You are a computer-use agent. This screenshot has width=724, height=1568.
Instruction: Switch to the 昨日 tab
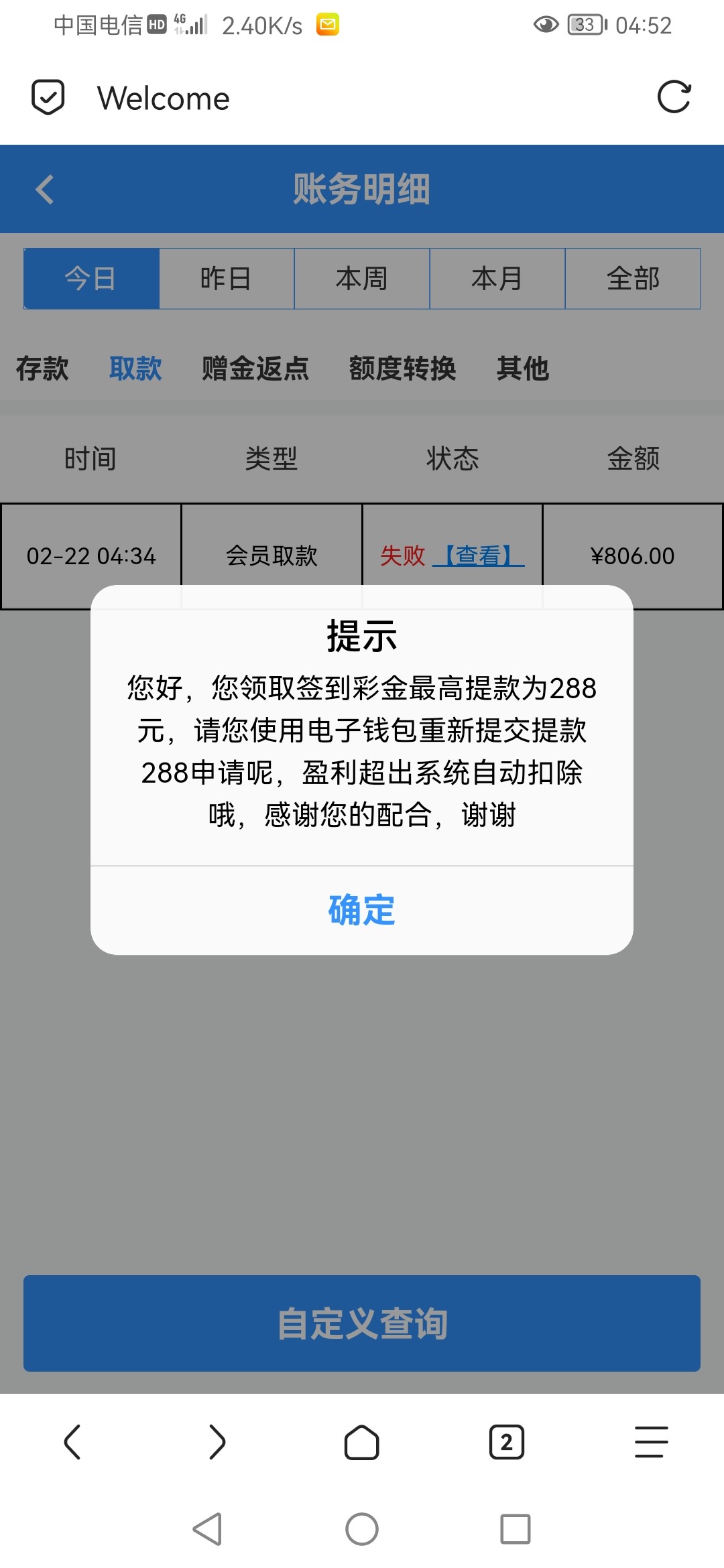click(x=226, y=279)
